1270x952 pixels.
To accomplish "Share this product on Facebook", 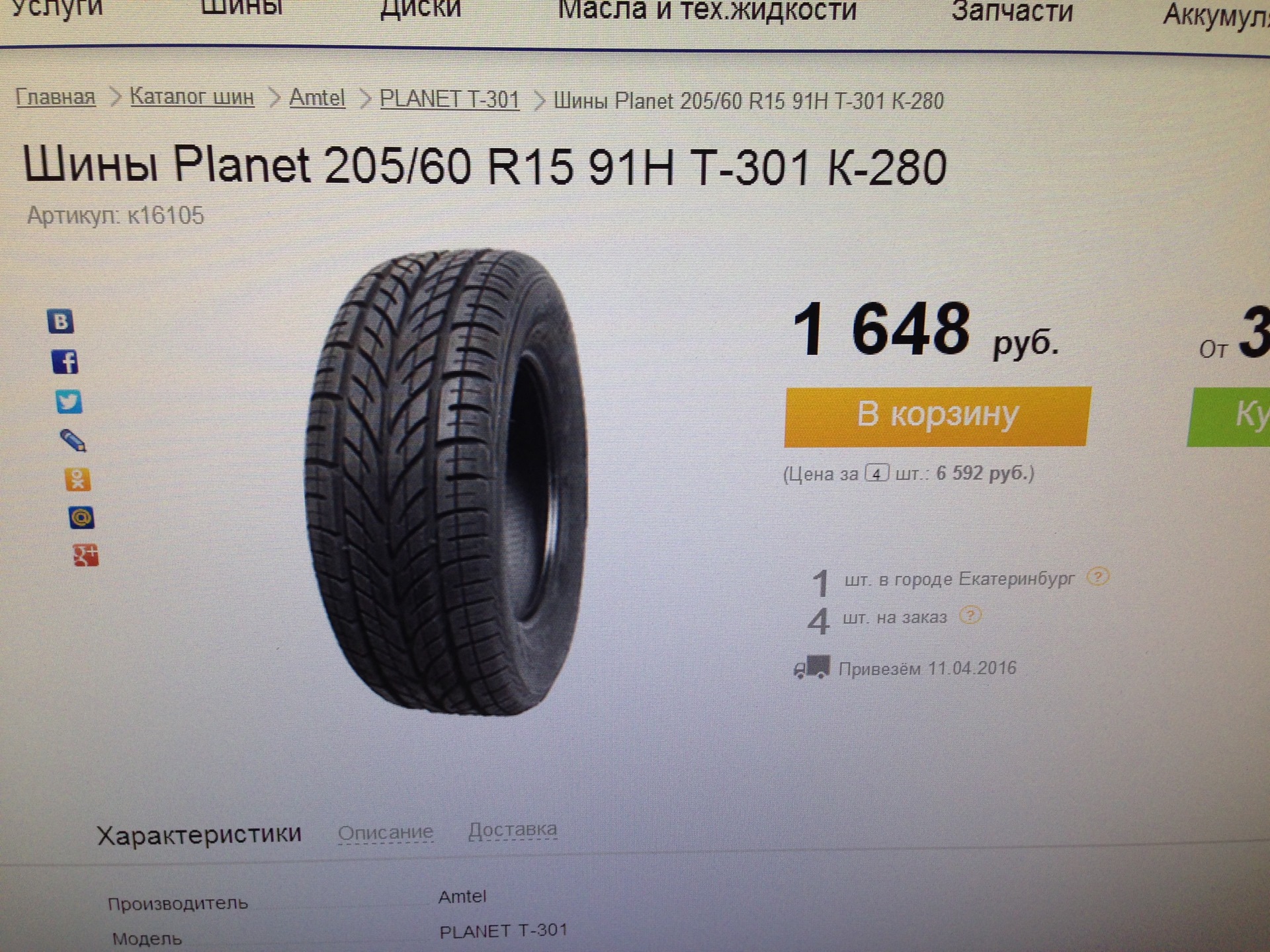I will point(65,362).
